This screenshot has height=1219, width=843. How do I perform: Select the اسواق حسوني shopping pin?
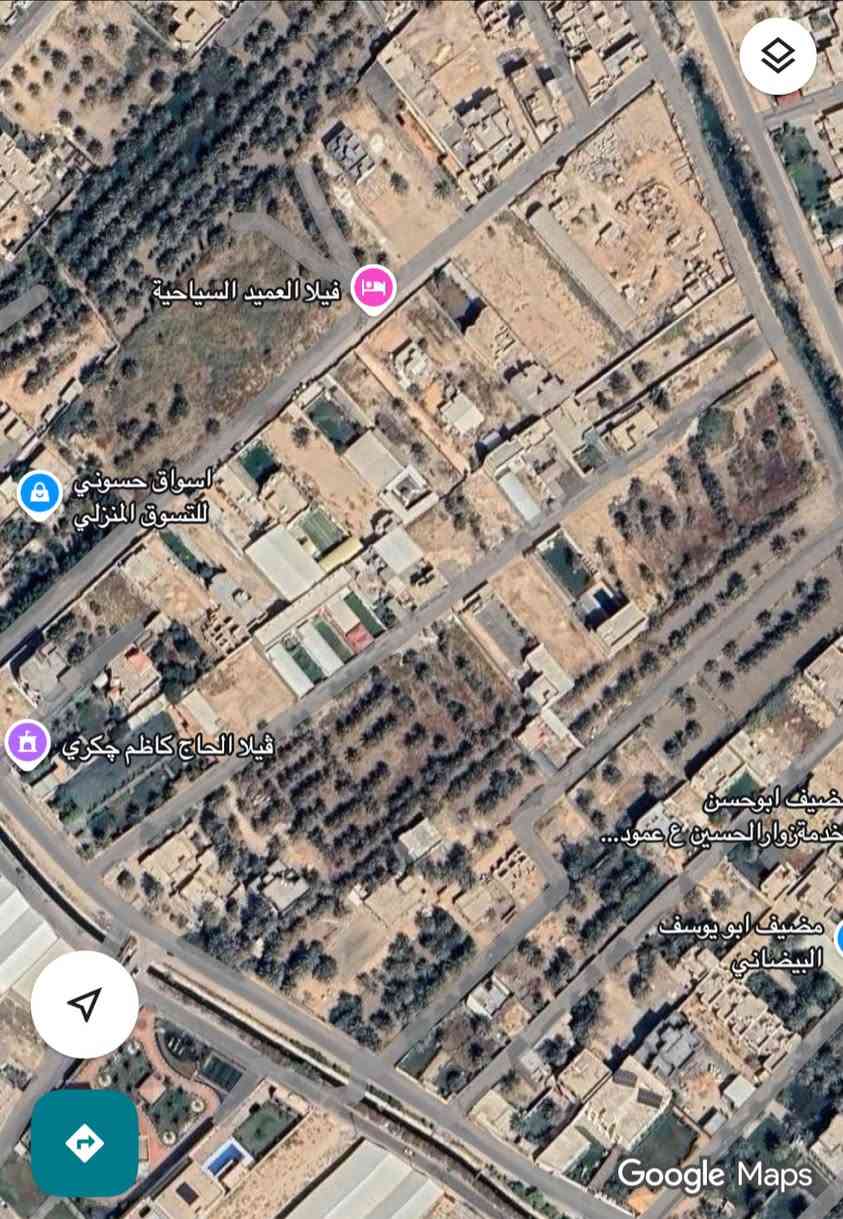[40, 493]
